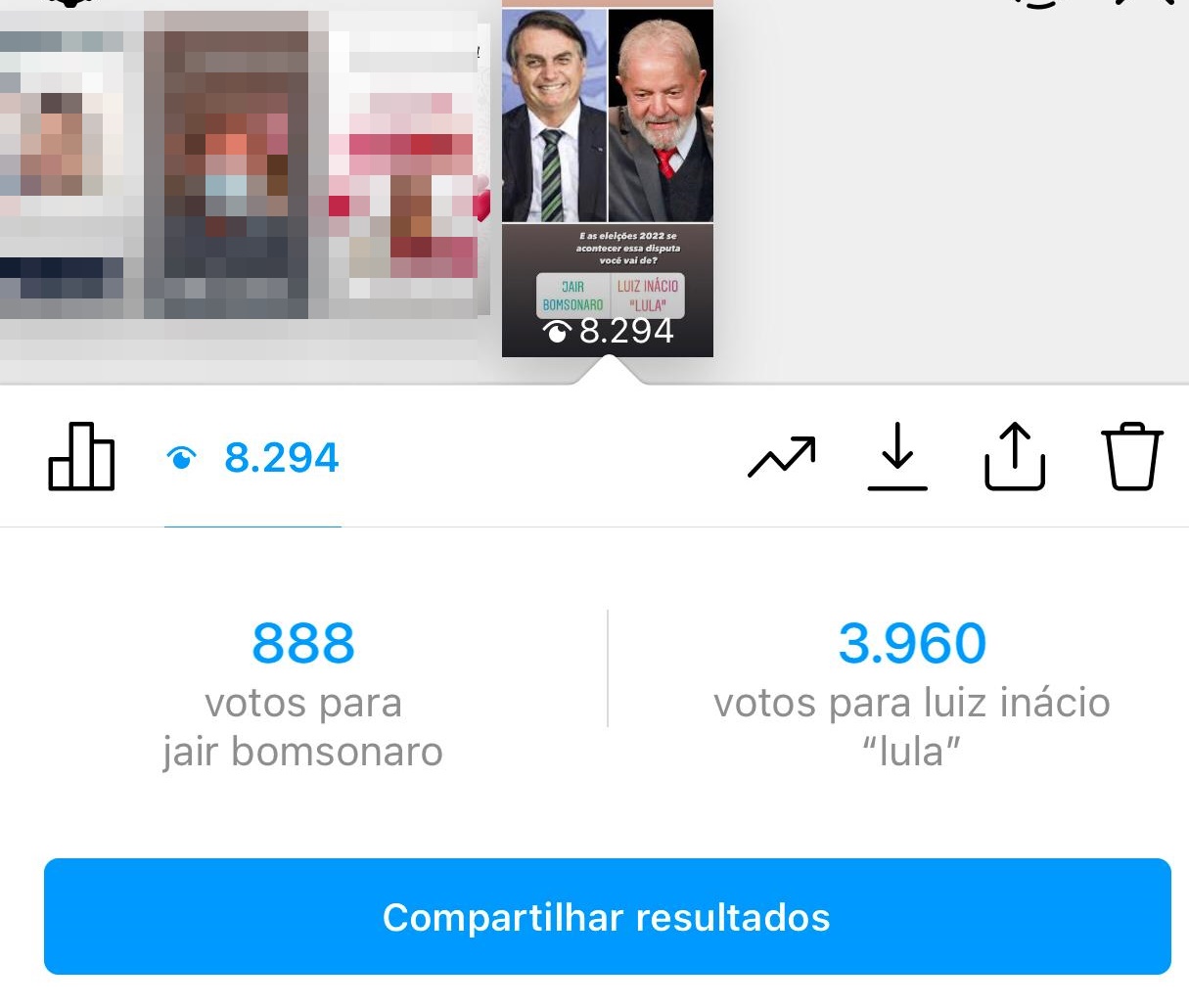Open the election poll story thumbnail

608,181
